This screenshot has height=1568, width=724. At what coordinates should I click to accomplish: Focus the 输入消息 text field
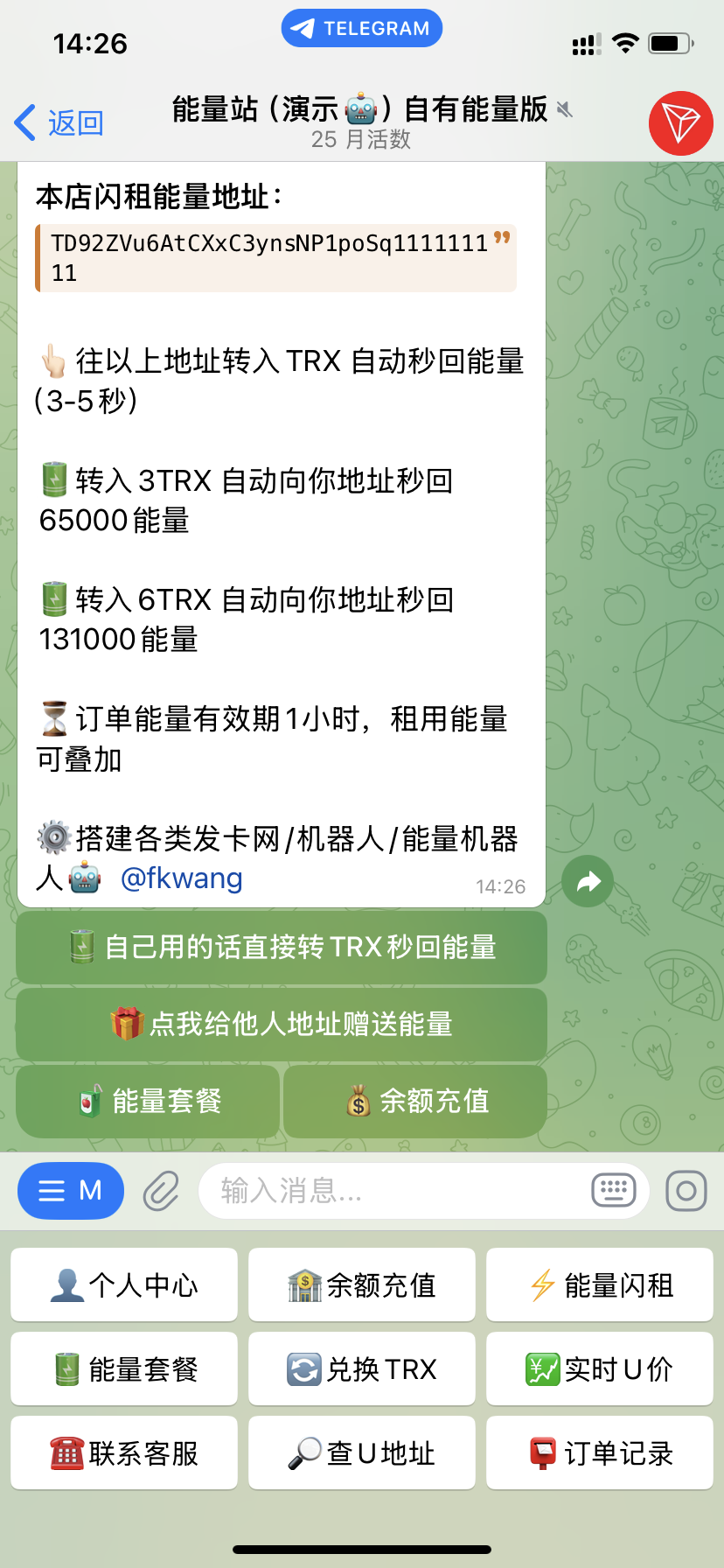[393, 1191]
